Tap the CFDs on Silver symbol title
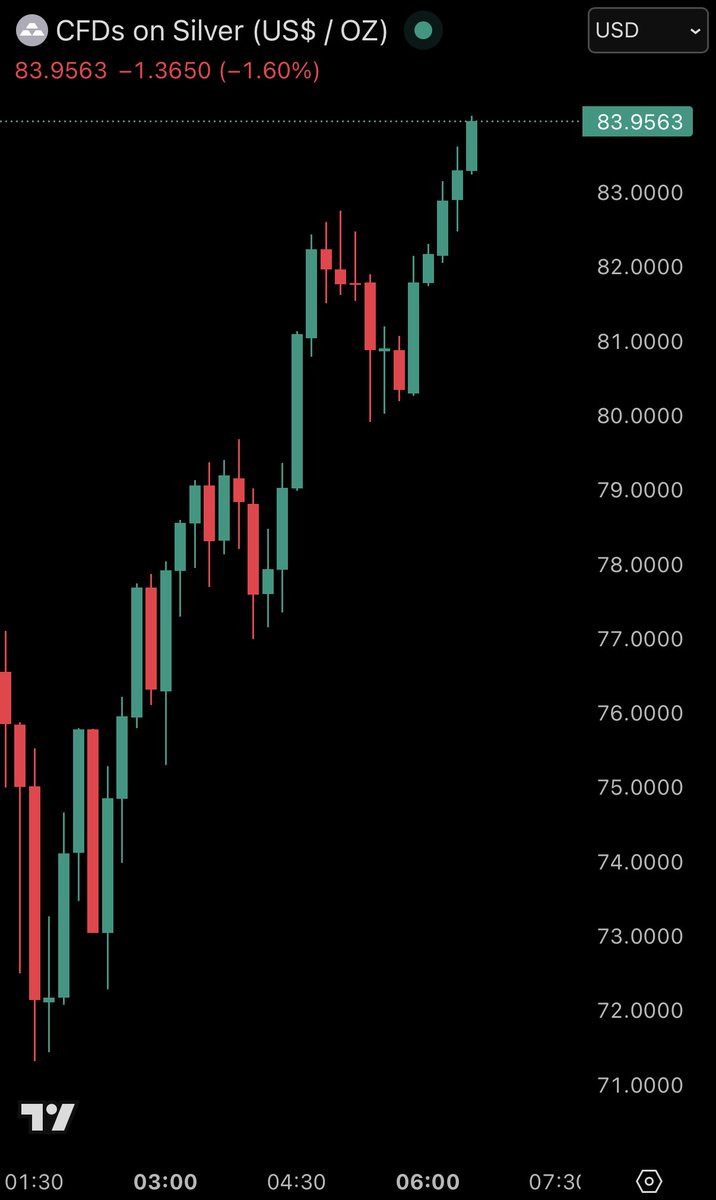Image resolution: width=716 pixels, height=1200 pixels. tap(221, 31)
